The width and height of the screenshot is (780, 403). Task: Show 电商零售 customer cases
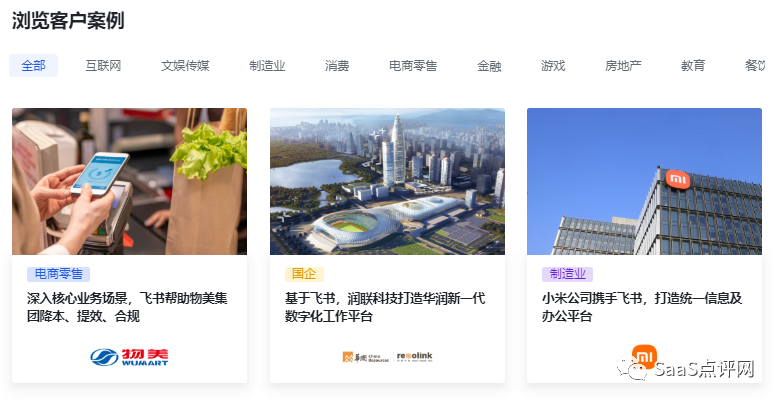point(413,66)
